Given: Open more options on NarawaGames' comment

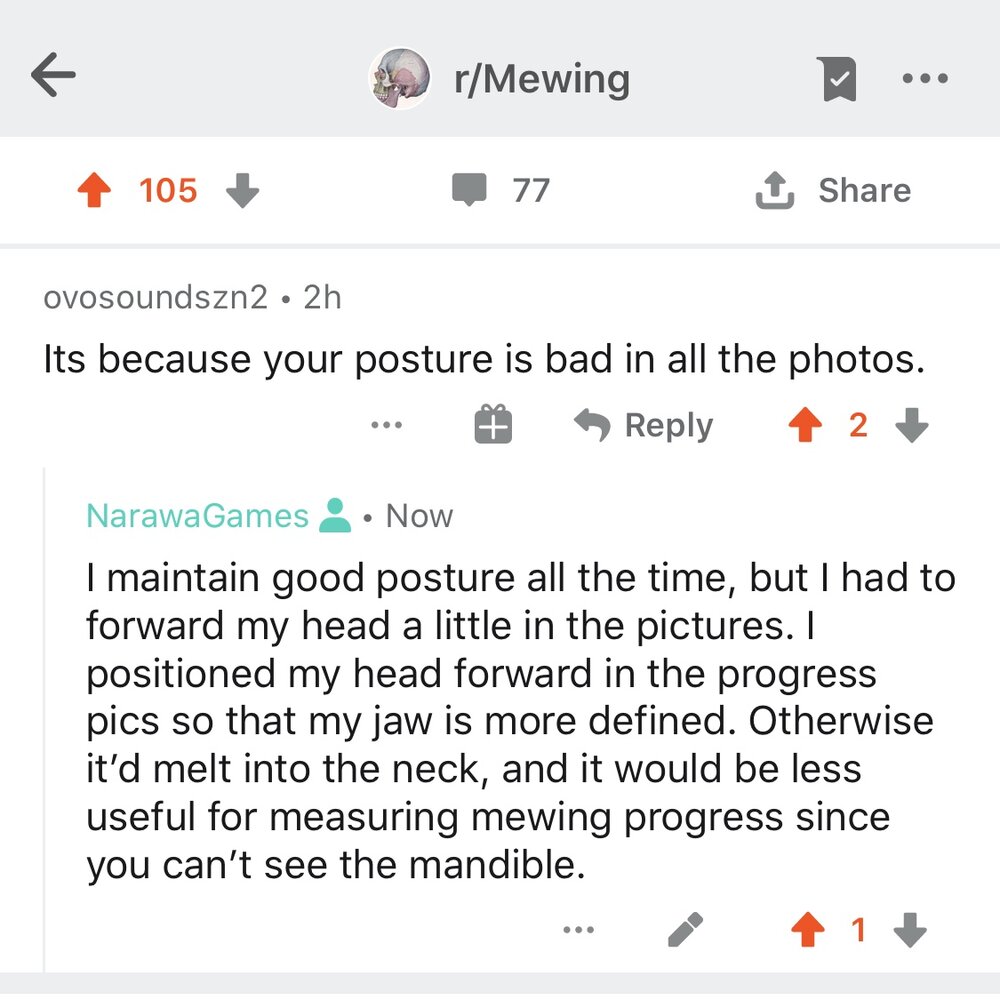Looking at the screenshot, I should (x=578, y=931).
